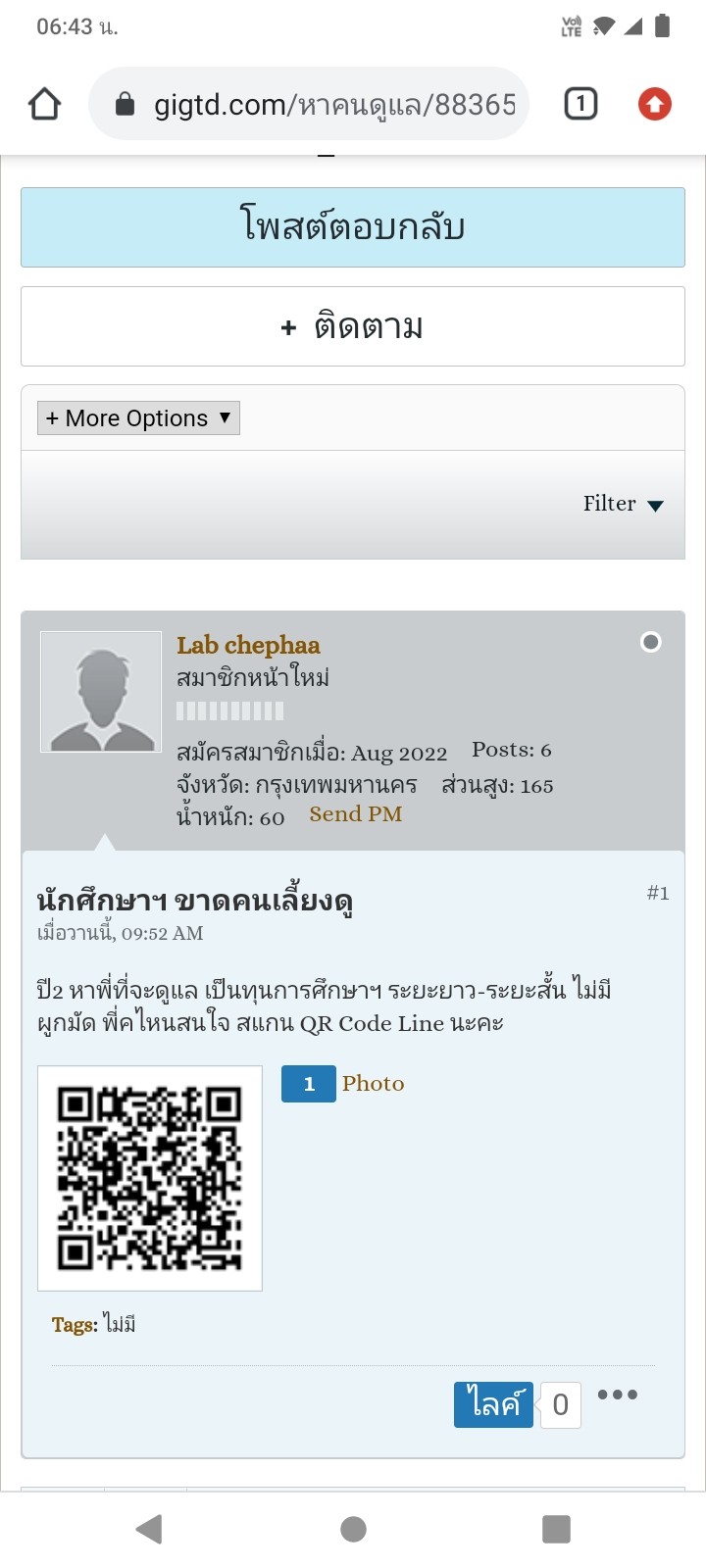Go back with system back button

click(x=149, y=1529)
